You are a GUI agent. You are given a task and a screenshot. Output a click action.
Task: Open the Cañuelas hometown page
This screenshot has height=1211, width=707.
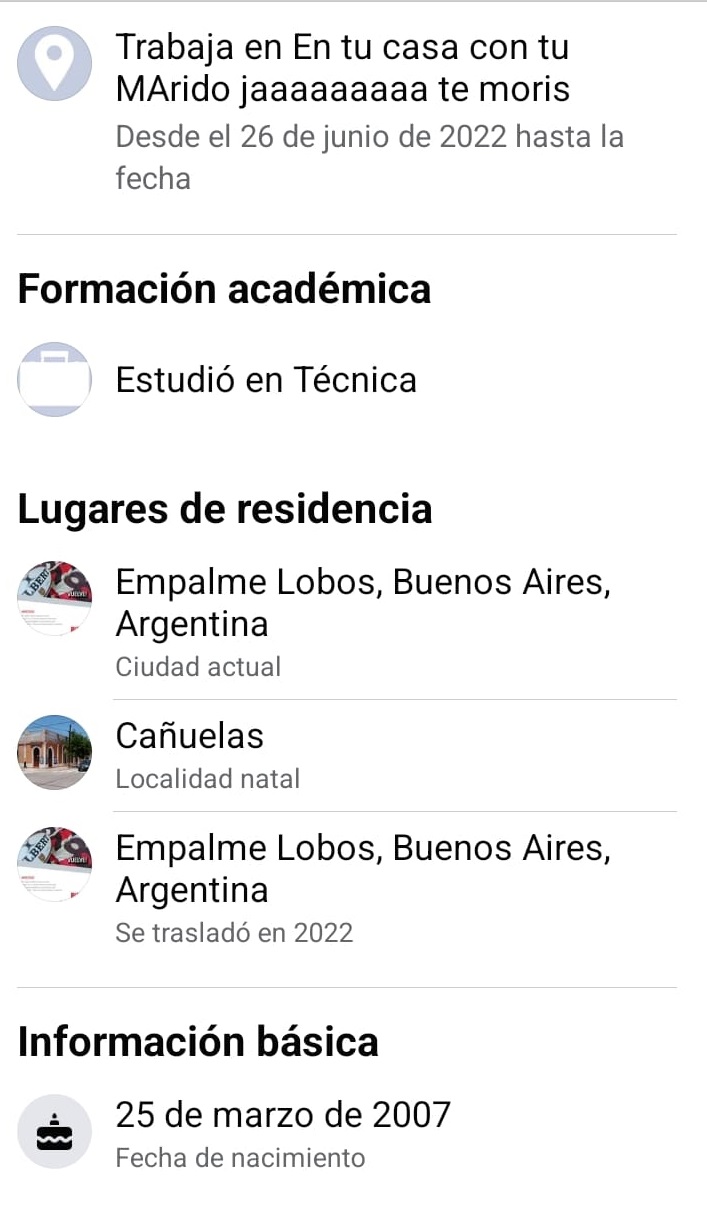[190, 736]
